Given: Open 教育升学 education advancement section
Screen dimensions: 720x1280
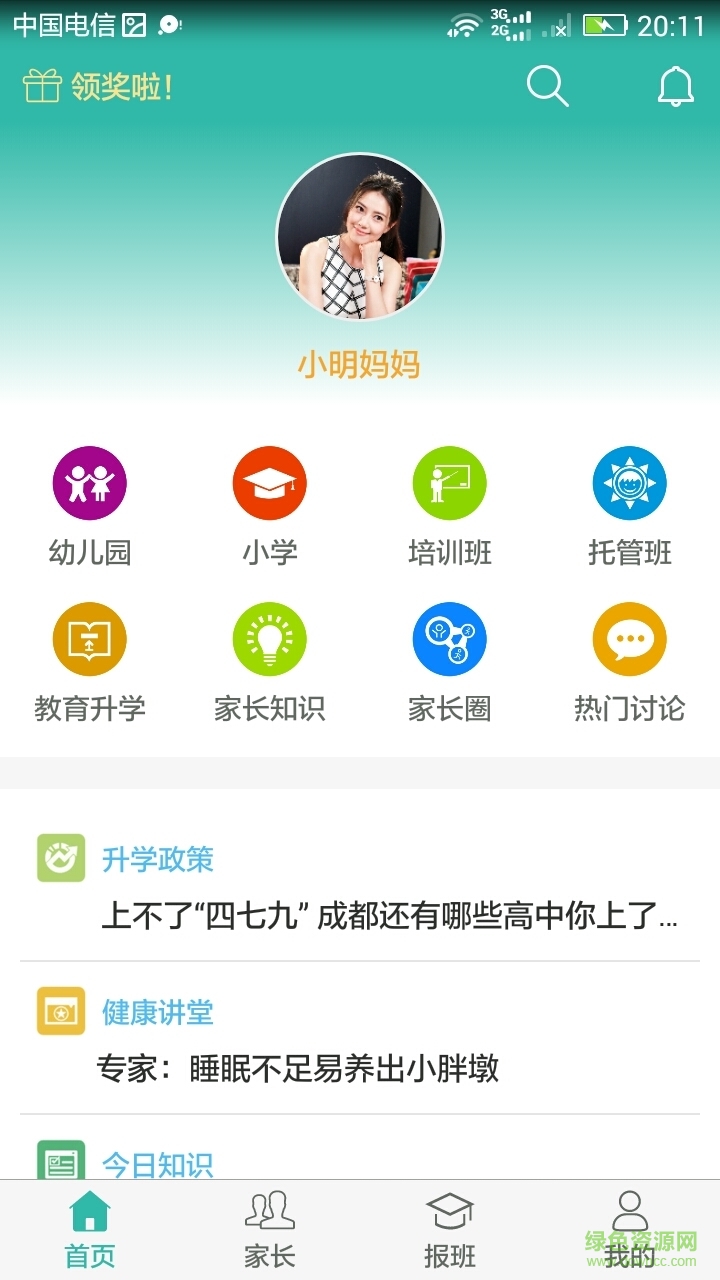Looking at the screenshot, I should pyautogui.click(x=90, y=638).
